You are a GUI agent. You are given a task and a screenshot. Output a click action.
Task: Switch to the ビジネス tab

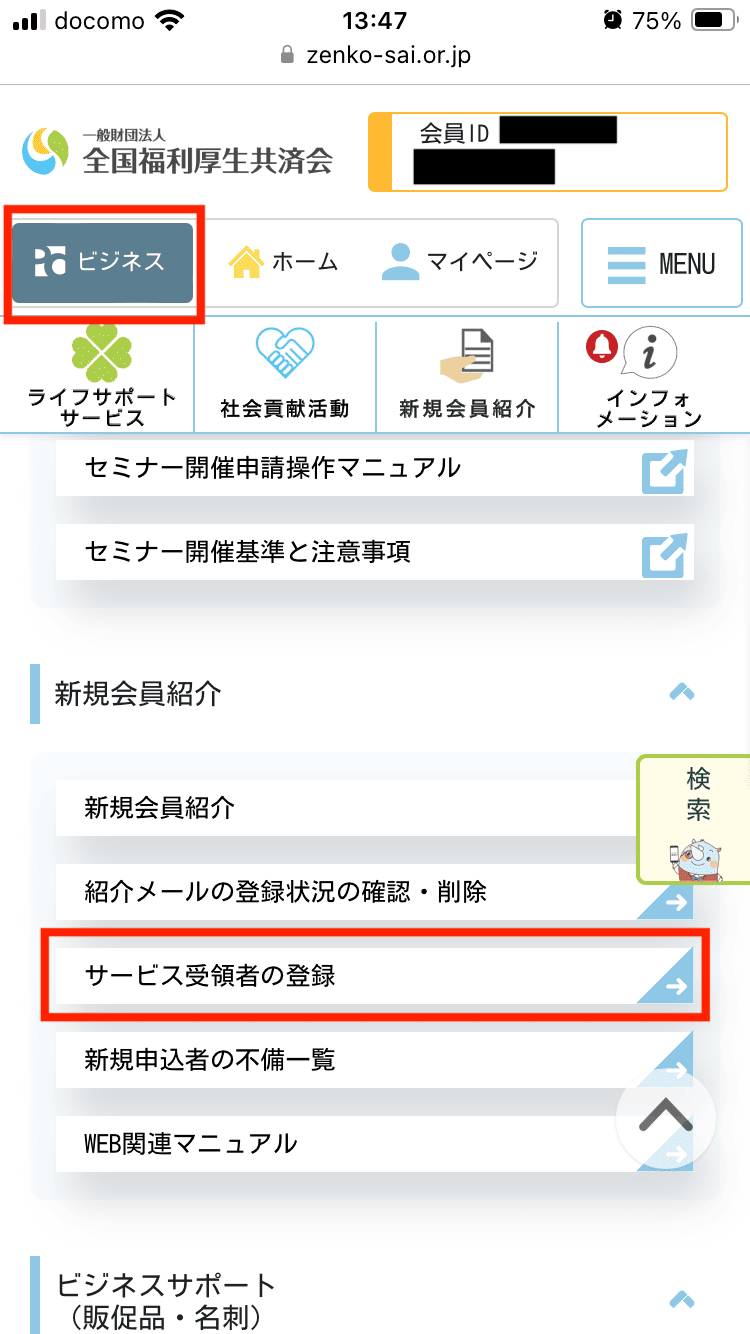coord(103,262)
